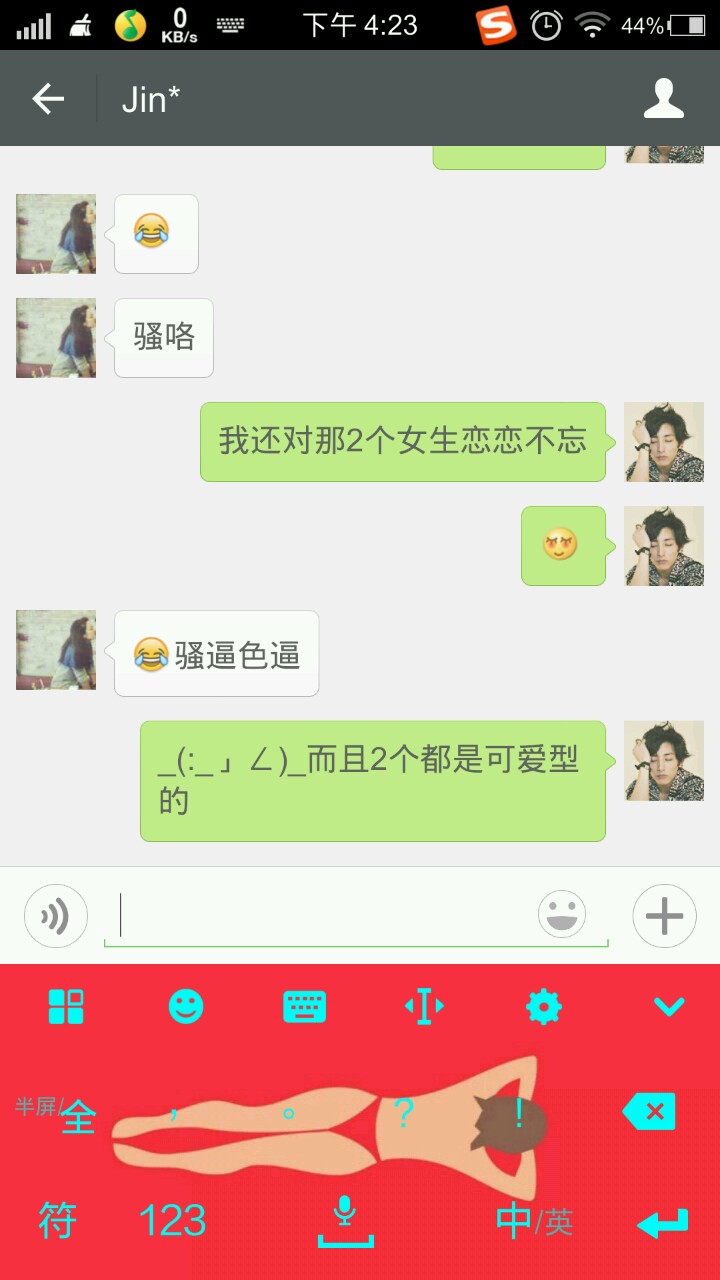Activate the keyboard cursor move tool
The height and width of the screenshot is (1280, 720).
point(424,1006)
